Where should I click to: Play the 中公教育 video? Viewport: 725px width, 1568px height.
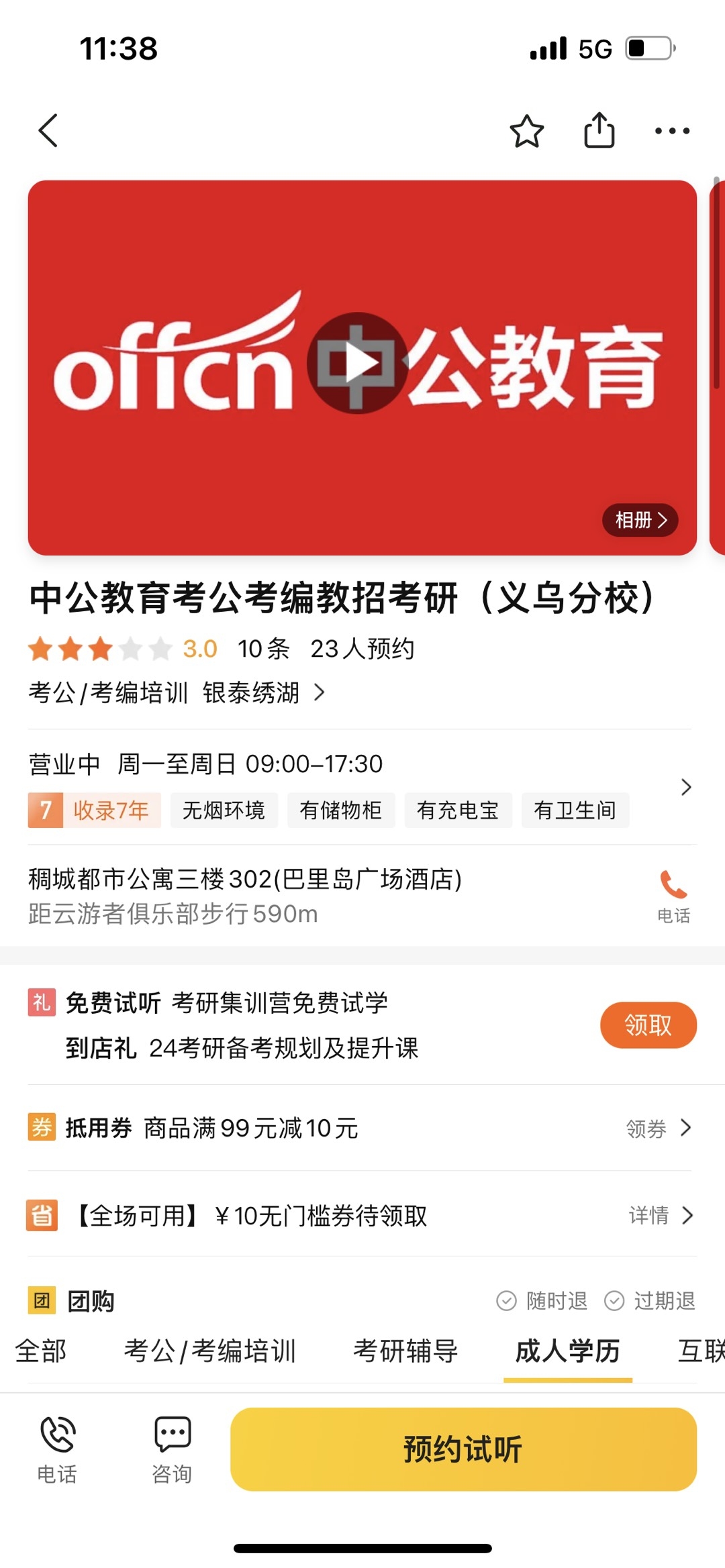click(x=358, y=364)
